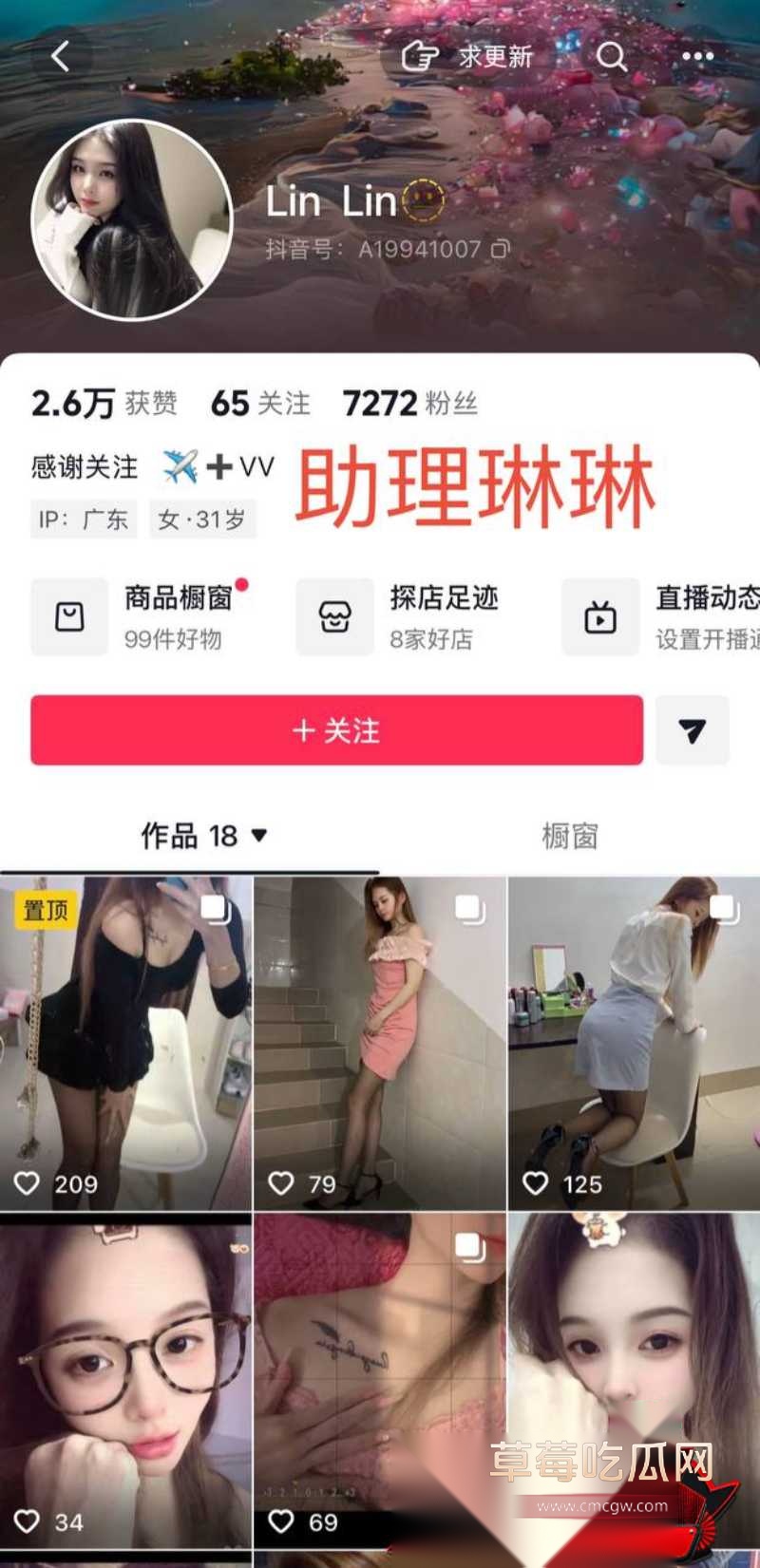
Task: Open the 65 关注 following list
Action: coord(260,404)
